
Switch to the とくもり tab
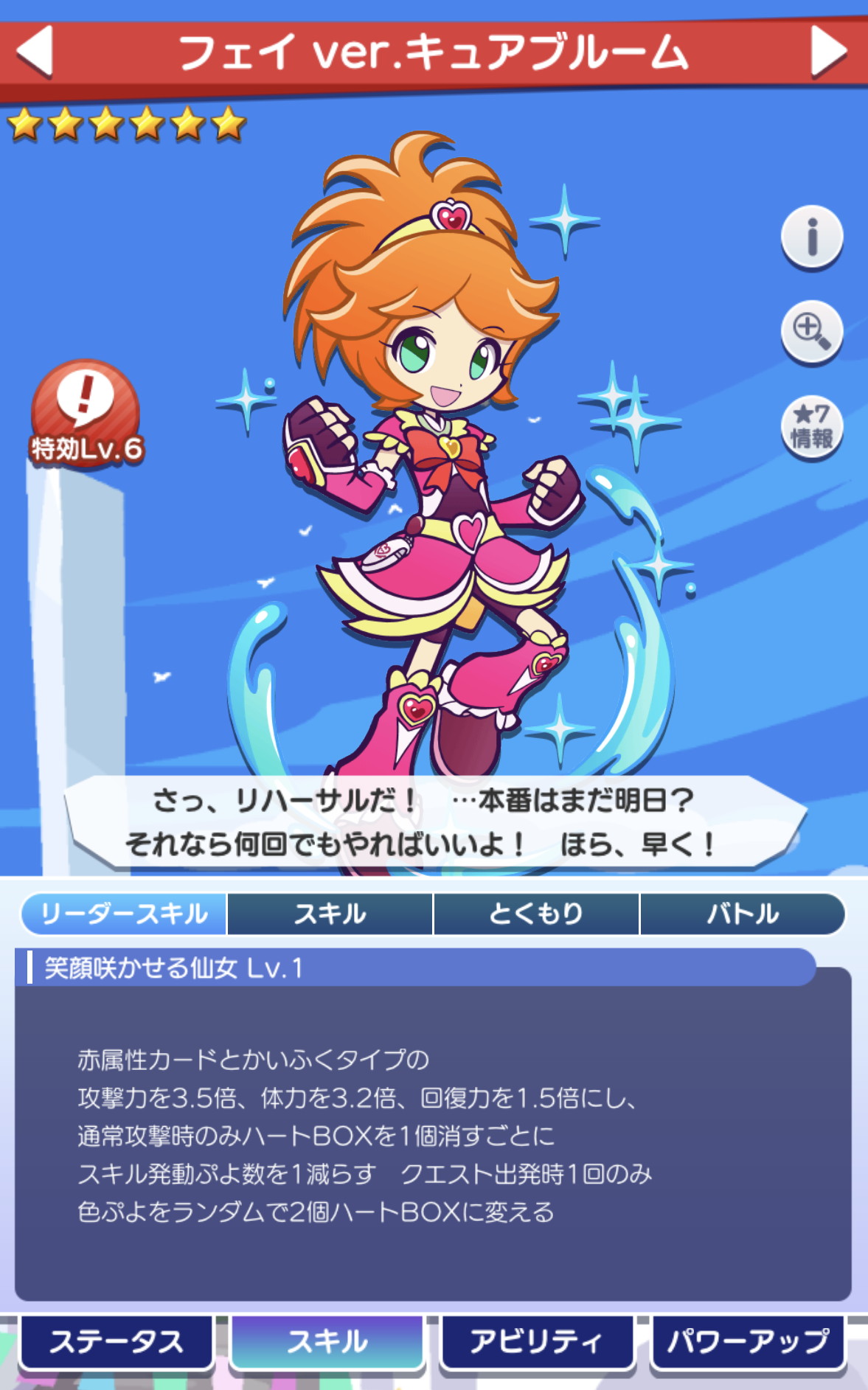[536, 914]
